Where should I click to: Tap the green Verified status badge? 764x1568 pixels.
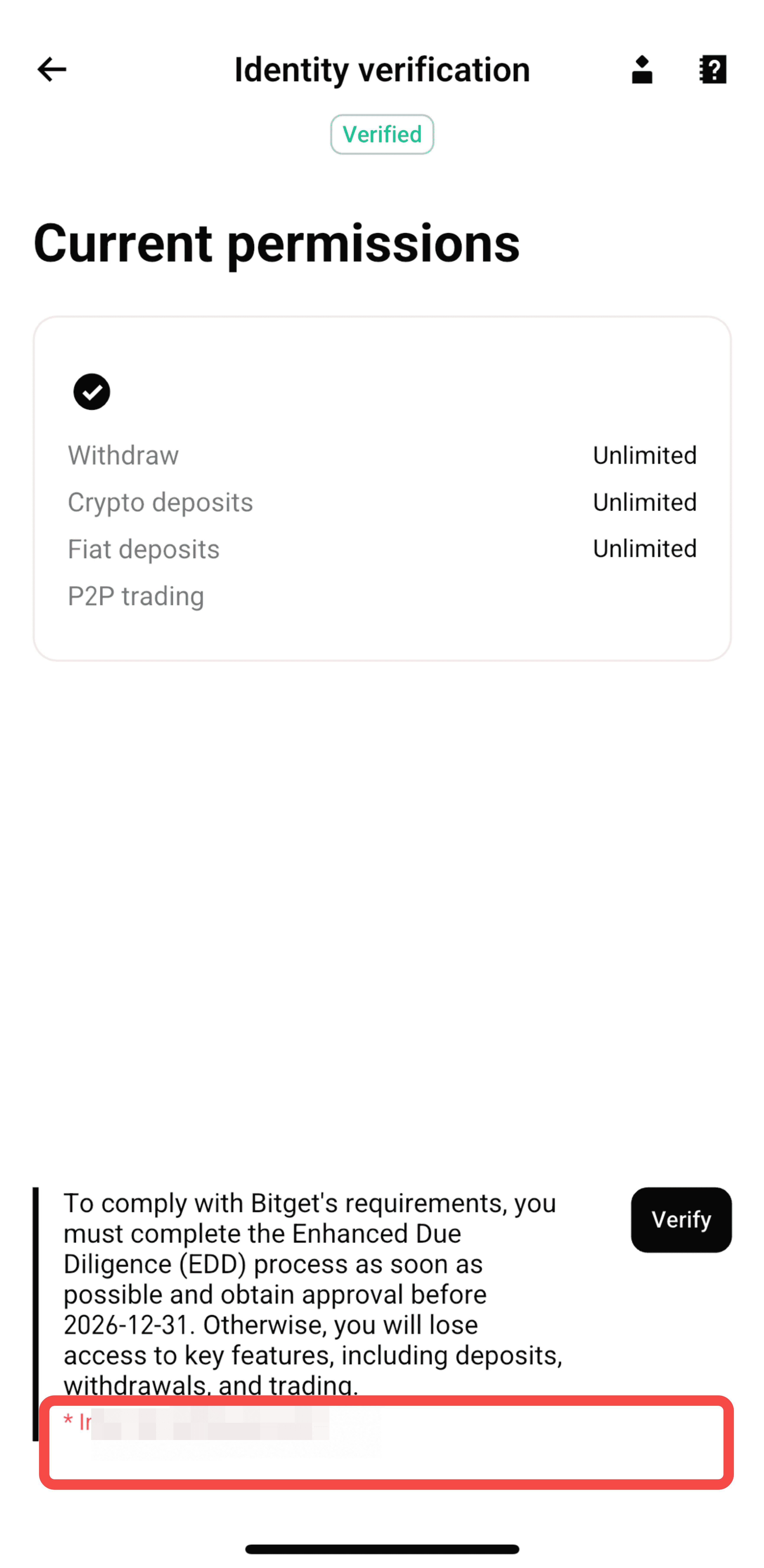[x=381, y=134]
